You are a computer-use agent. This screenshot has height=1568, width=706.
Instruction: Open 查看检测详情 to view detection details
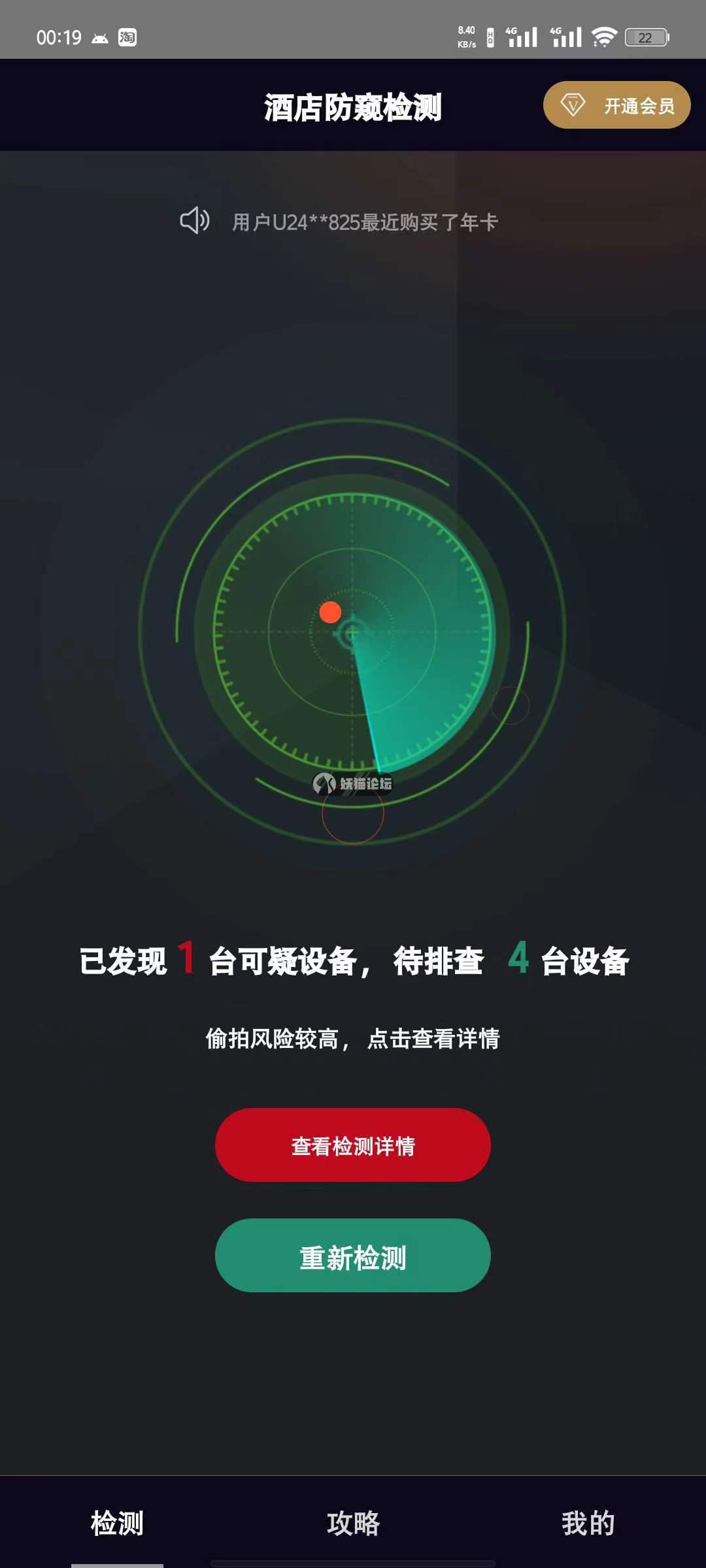click(352, 1145)
